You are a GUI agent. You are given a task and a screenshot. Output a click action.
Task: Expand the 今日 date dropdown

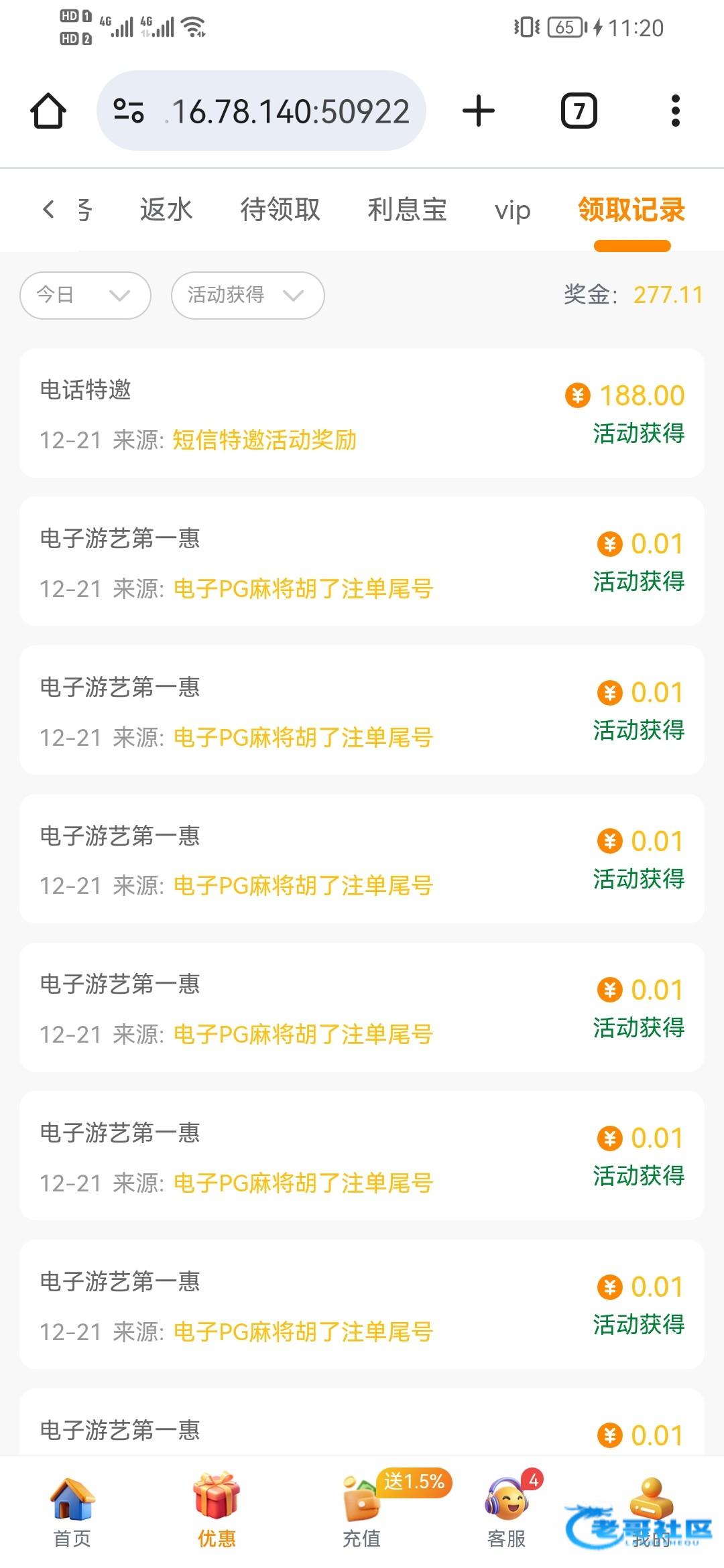85,295
